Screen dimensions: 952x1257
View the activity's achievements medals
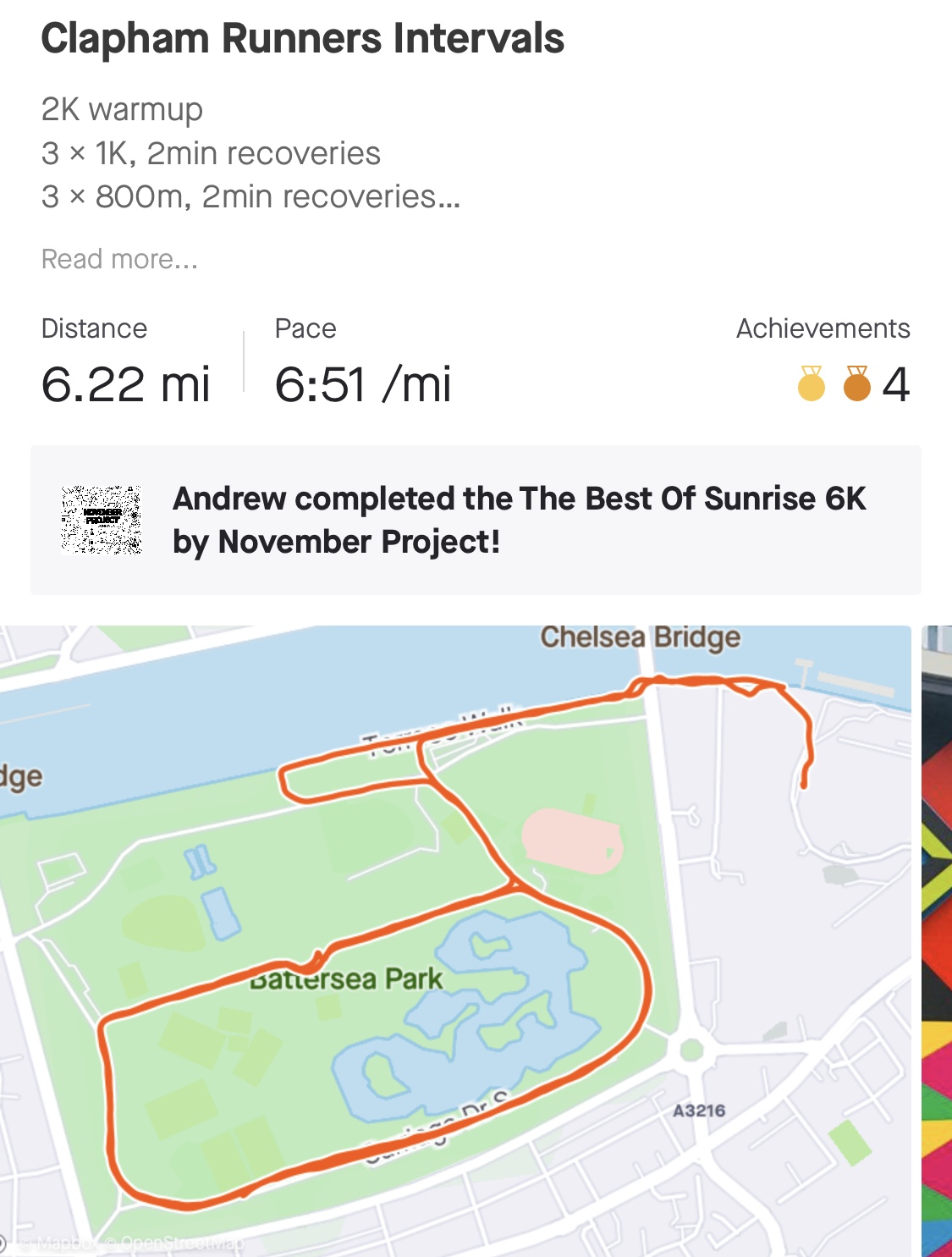[853, 384]
